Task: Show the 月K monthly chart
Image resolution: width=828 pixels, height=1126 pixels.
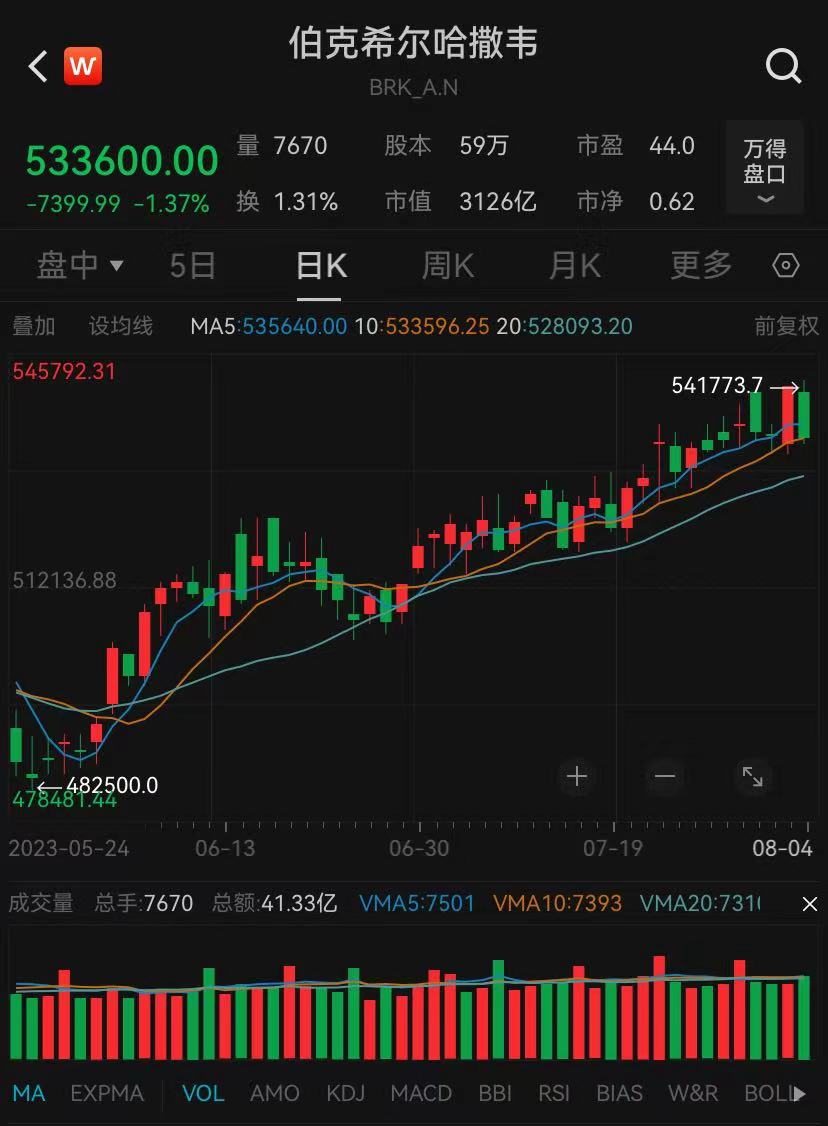Action: coord(574,265)
